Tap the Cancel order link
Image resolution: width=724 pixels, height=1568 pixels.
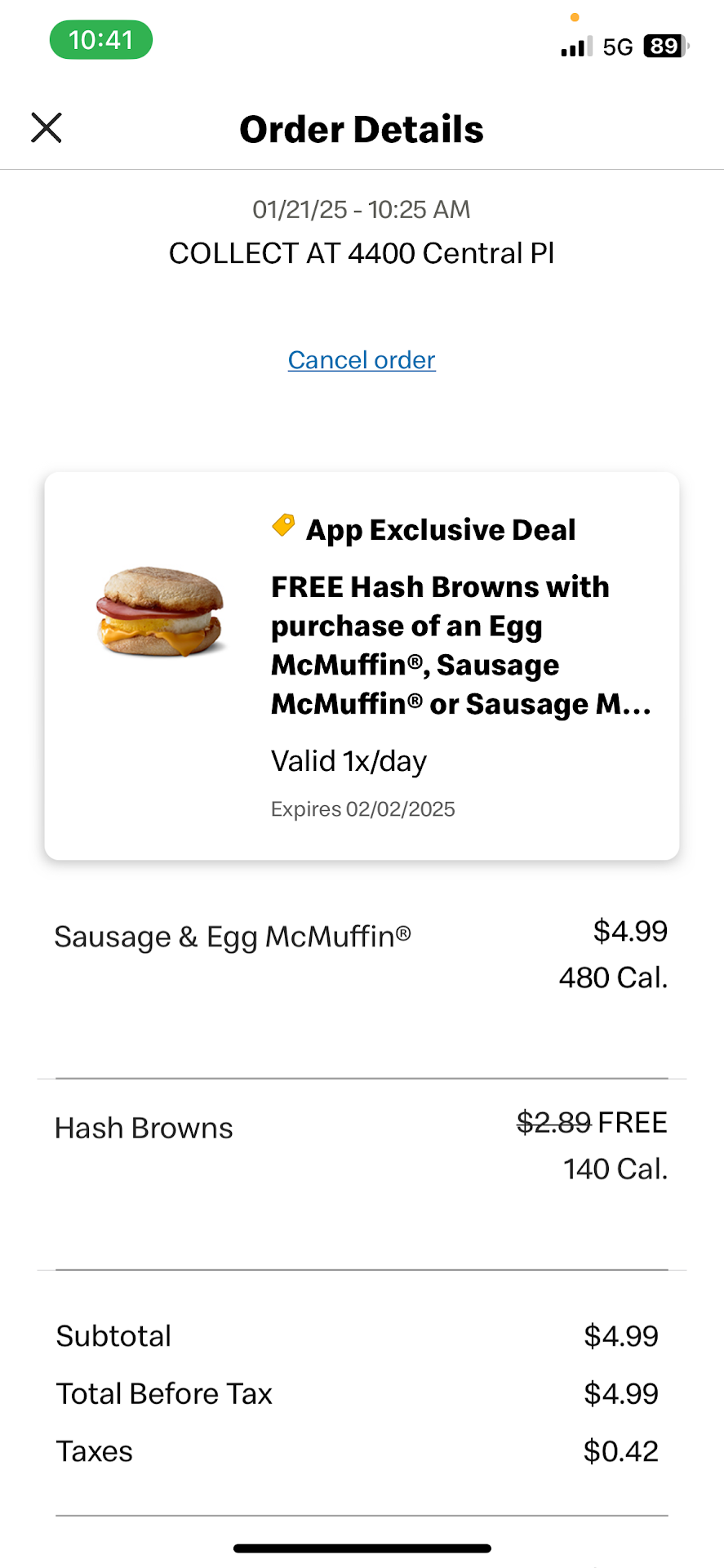point(362,360)
